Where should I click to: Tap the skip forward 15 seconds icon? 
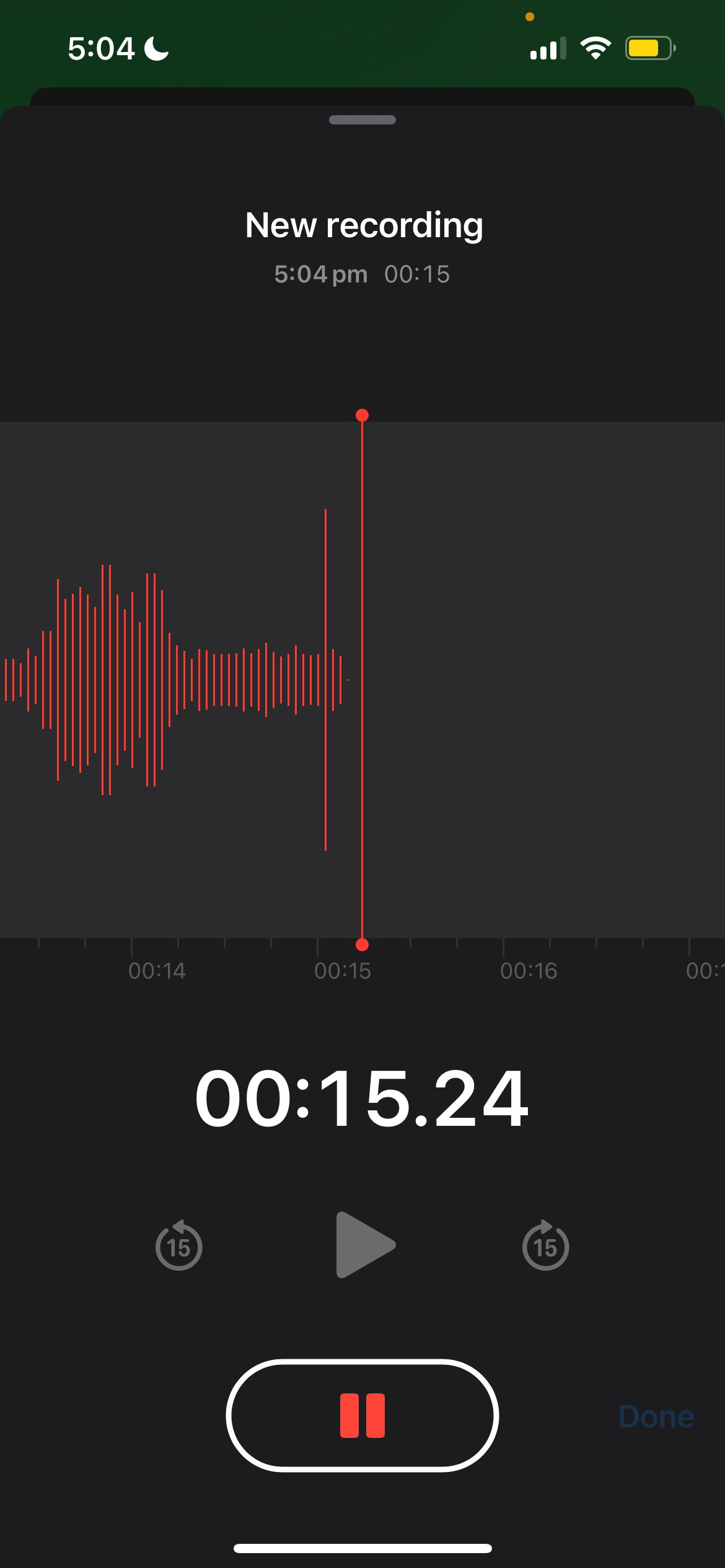click(546, 1245)
